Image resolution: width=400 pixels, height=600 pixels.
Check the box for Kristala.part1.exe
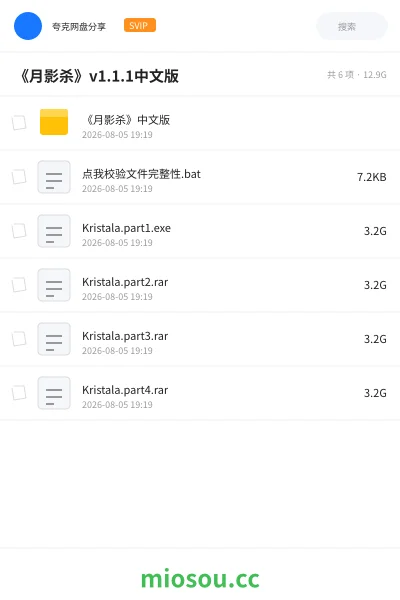[19, 231]
